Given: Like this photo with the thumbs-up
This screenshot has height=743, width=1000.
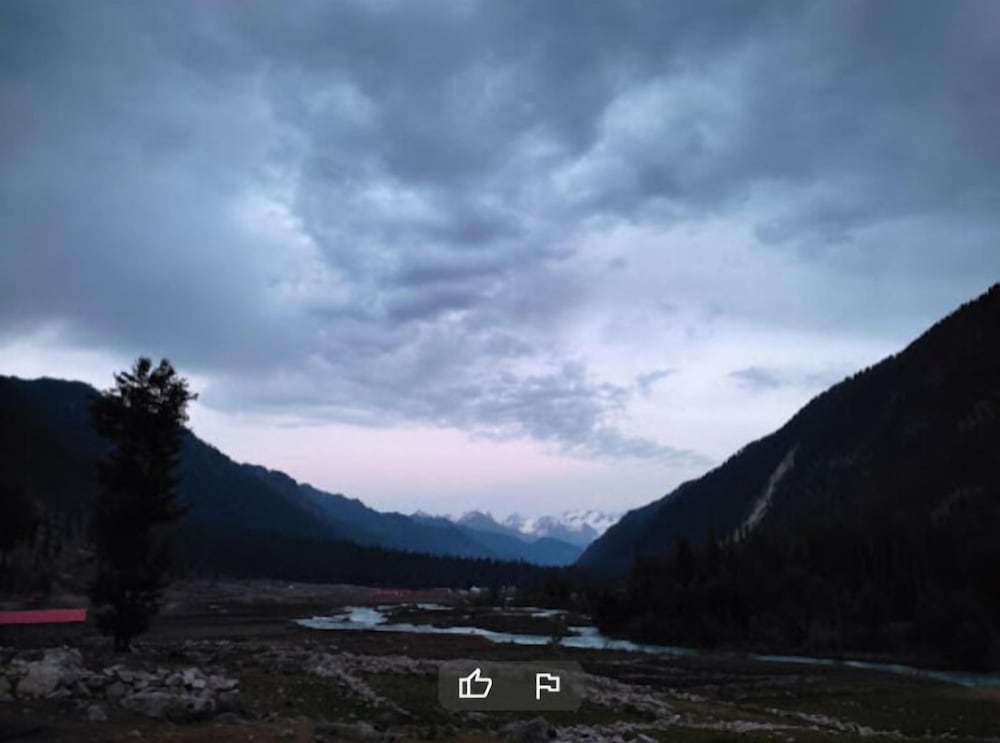Looking at the screenshot, I should tap(475, 684).
